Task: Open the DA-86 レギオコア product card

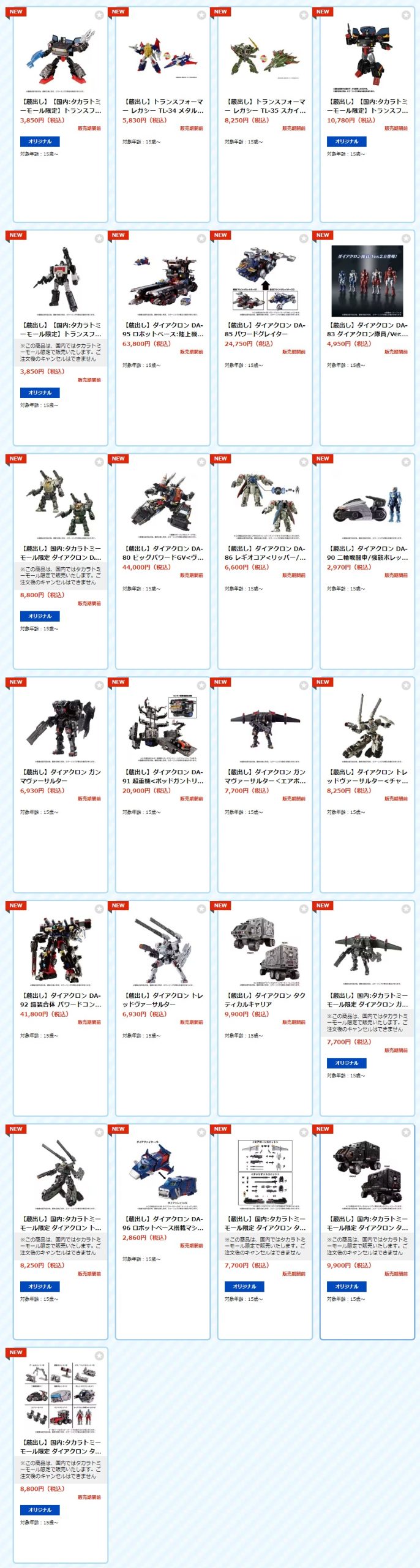Action: (x=264, y=552)
